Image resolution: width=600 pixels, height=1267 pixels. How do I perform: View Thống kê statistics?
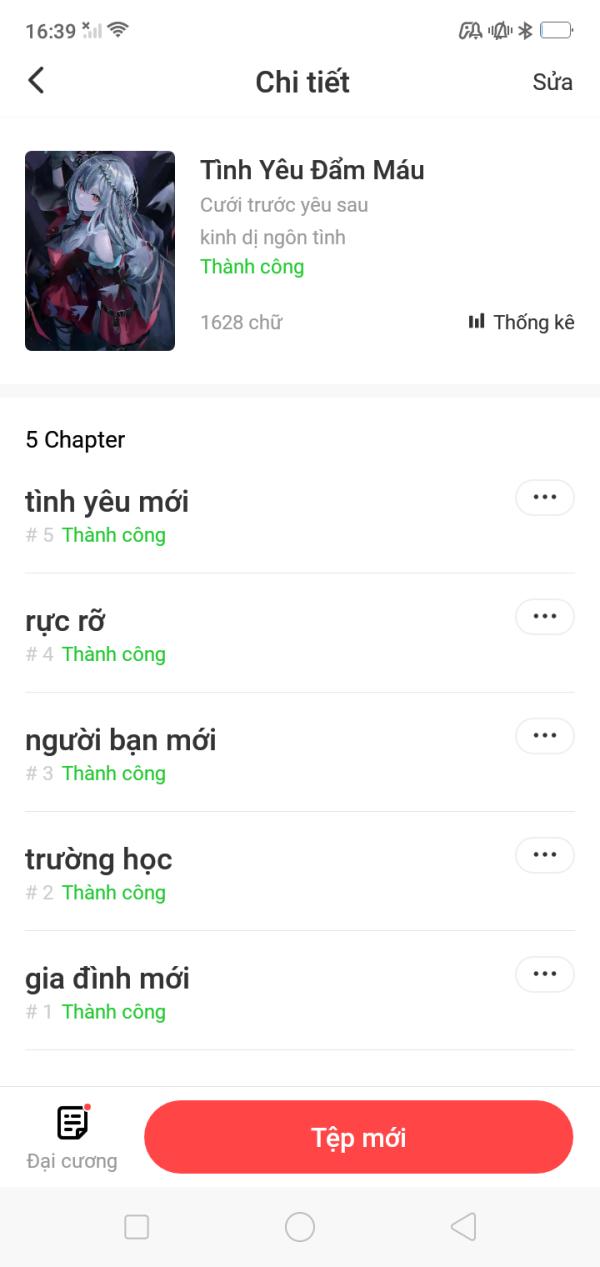click(521, 322)
